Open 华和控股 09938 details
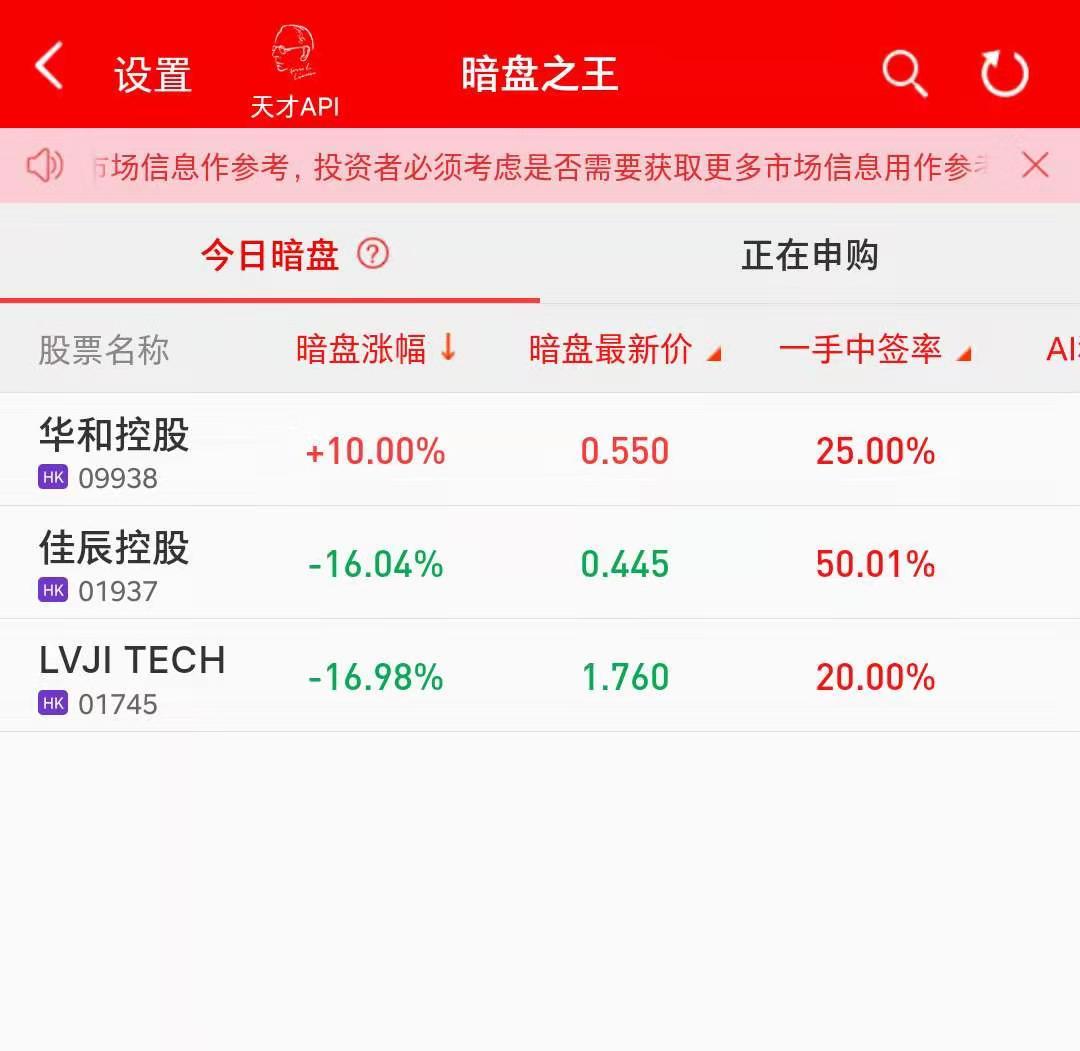Screen dimensions: 1080x1051 [x=114, y=451]
